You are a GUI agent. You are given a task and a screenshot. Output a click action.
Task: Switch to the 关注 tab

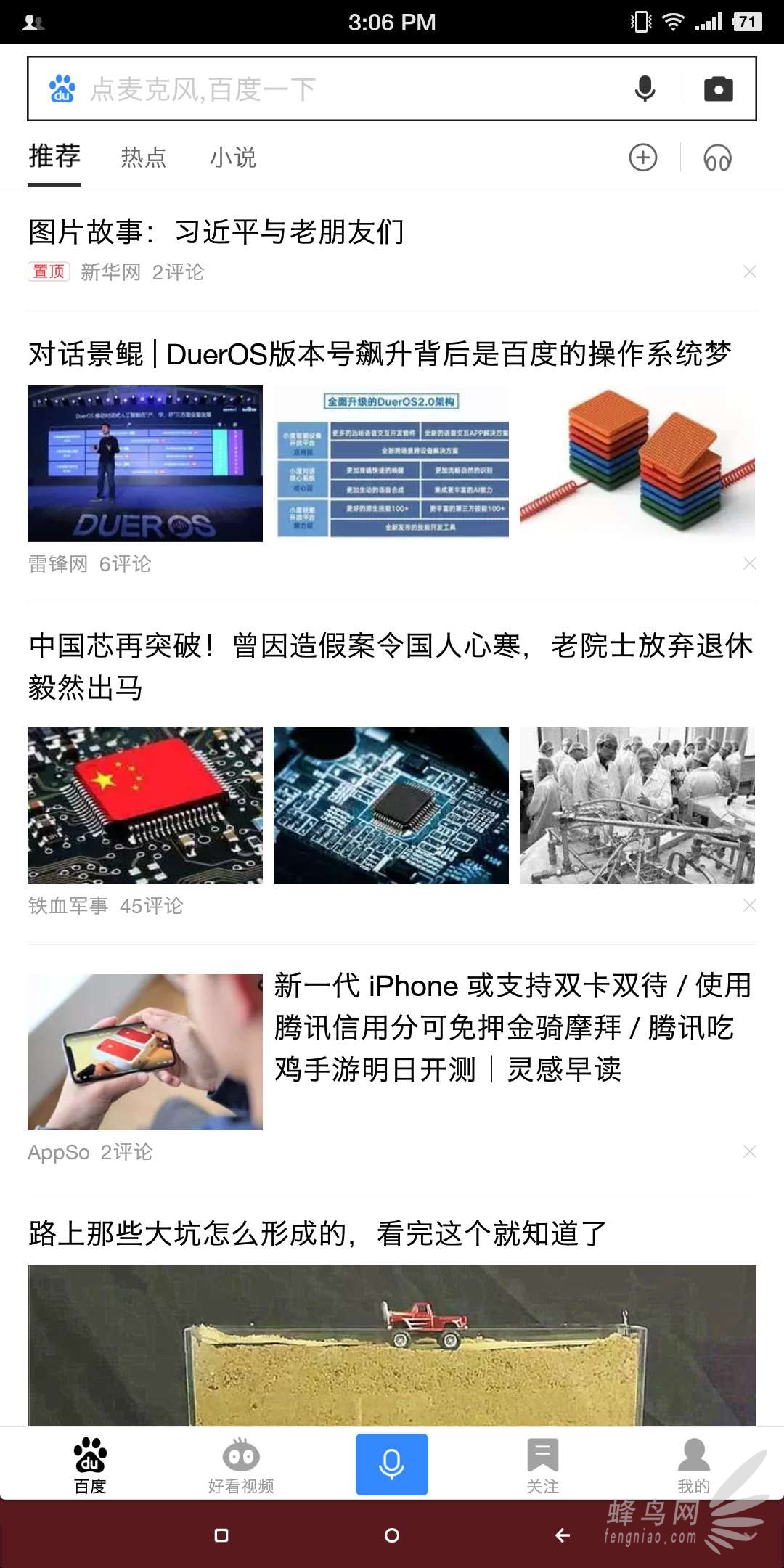tap(543, 1466)
